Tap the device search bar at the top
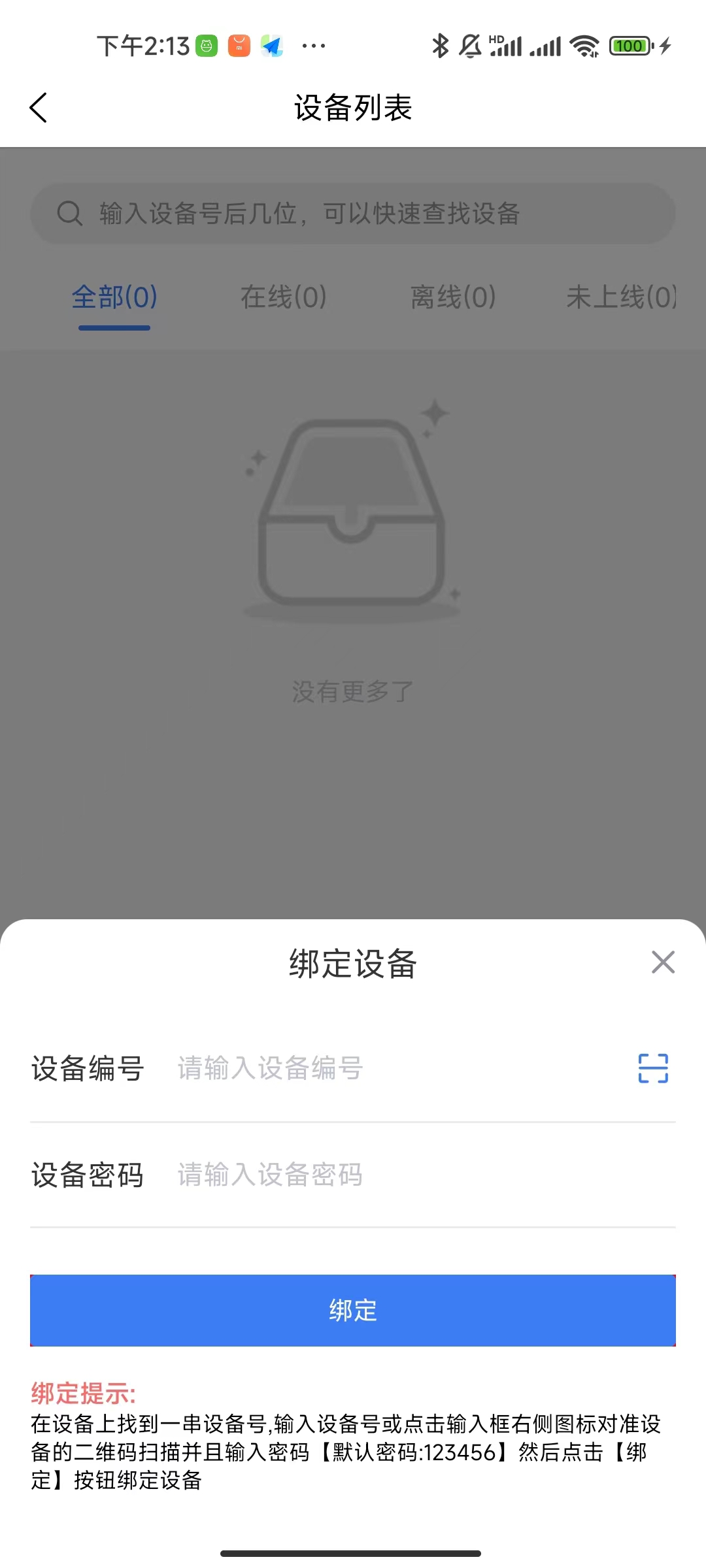Viewport: 706px width, 1568px height. pyautogui.click(x=352, y=213)
